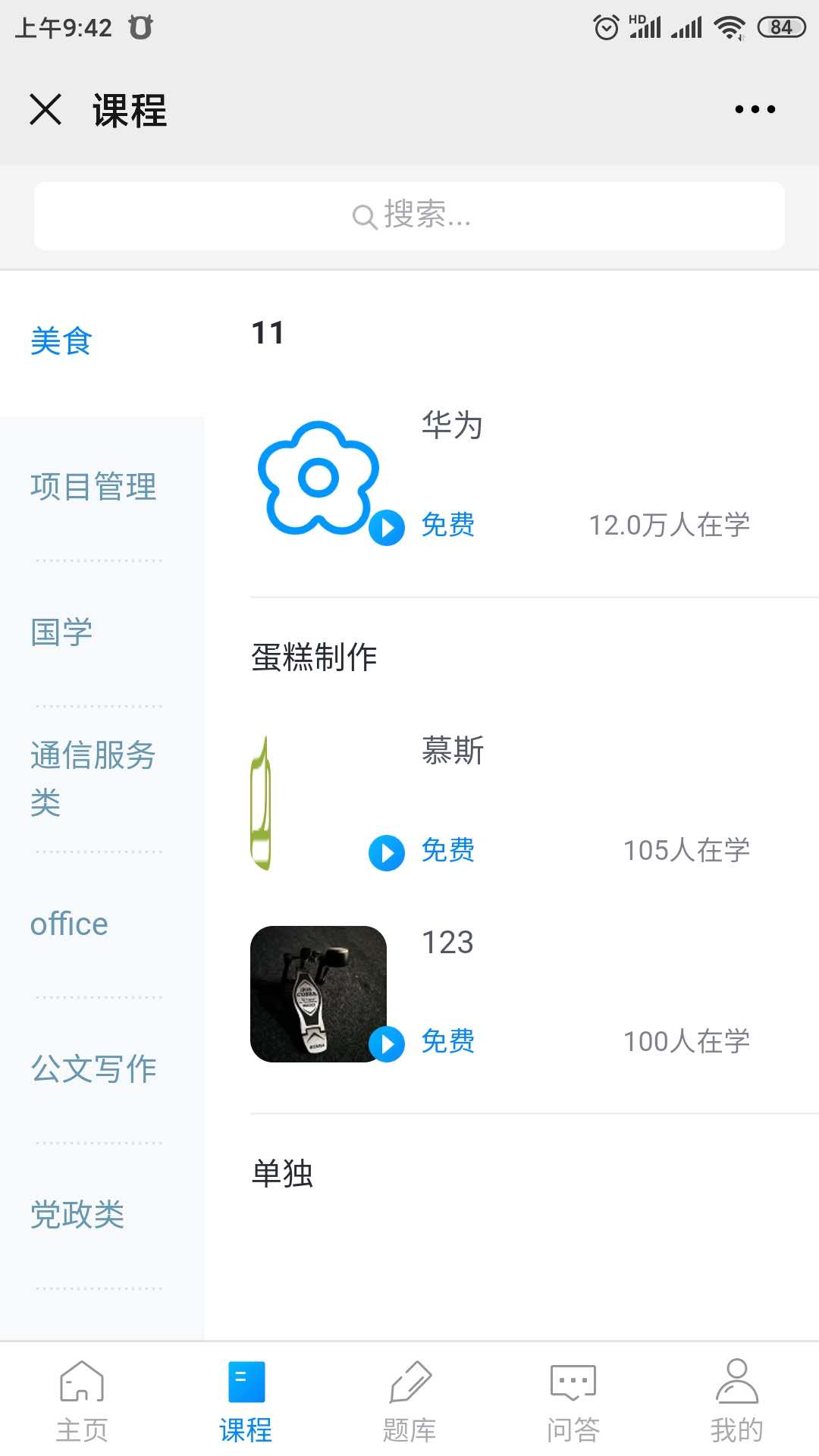Open the 问答 tab

coord(573,1400)
